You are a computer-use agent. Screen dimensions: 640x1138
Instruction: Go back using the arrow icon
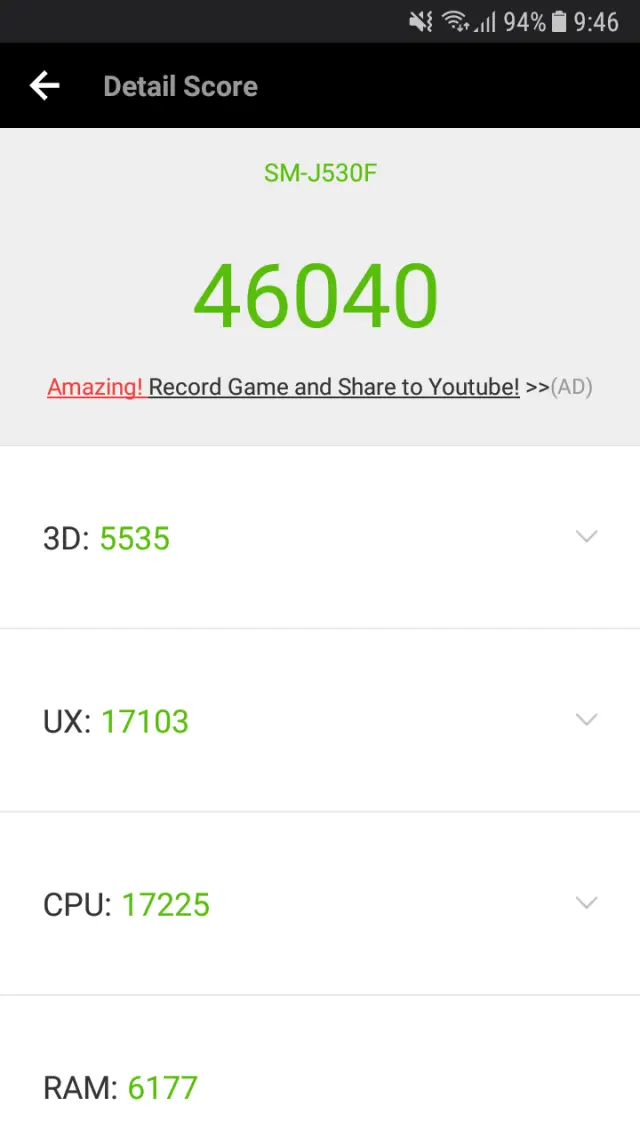tap(45, 86)
